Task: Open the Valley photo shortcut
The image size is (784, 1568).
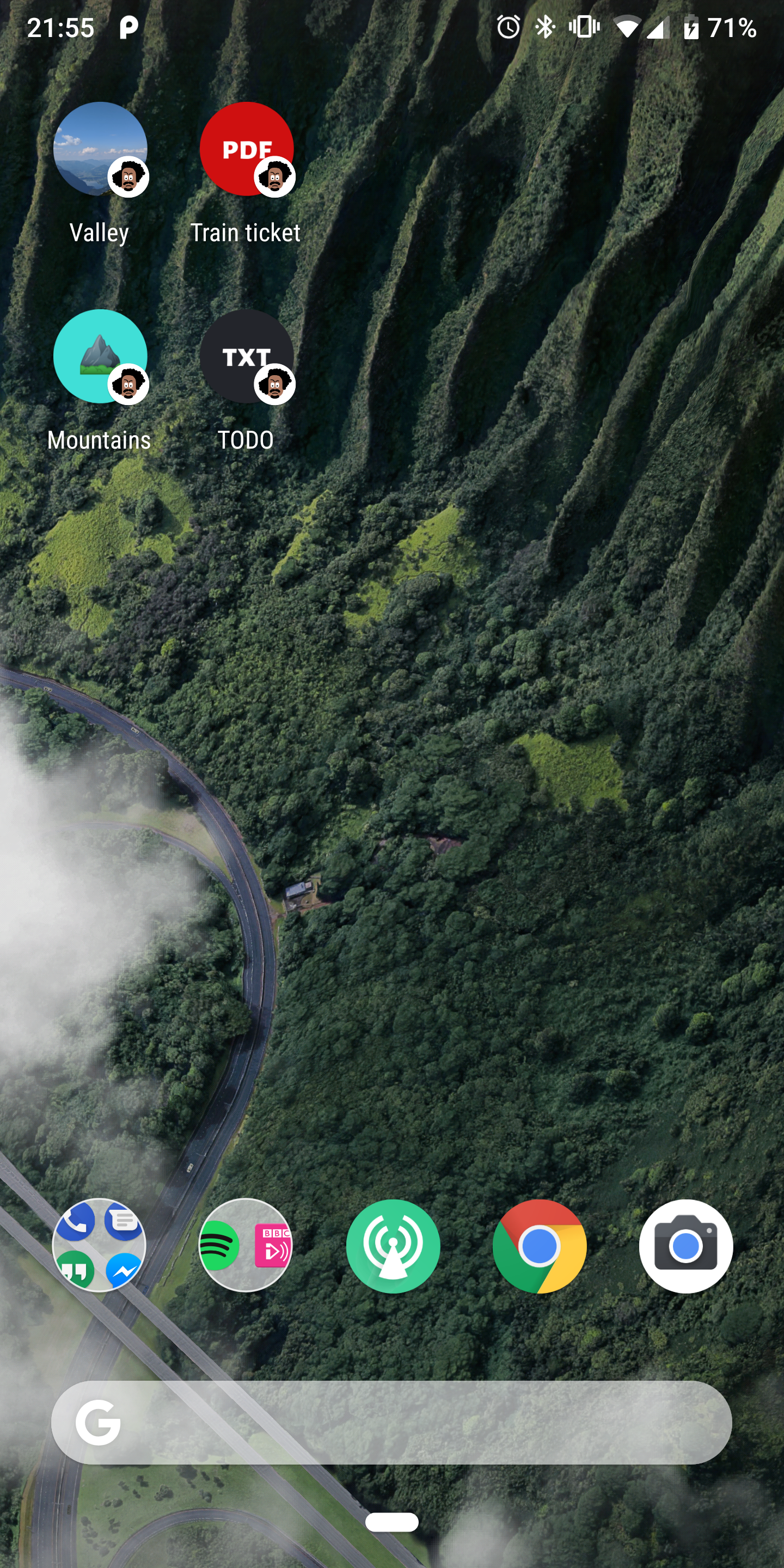Action: coord(100,149)
